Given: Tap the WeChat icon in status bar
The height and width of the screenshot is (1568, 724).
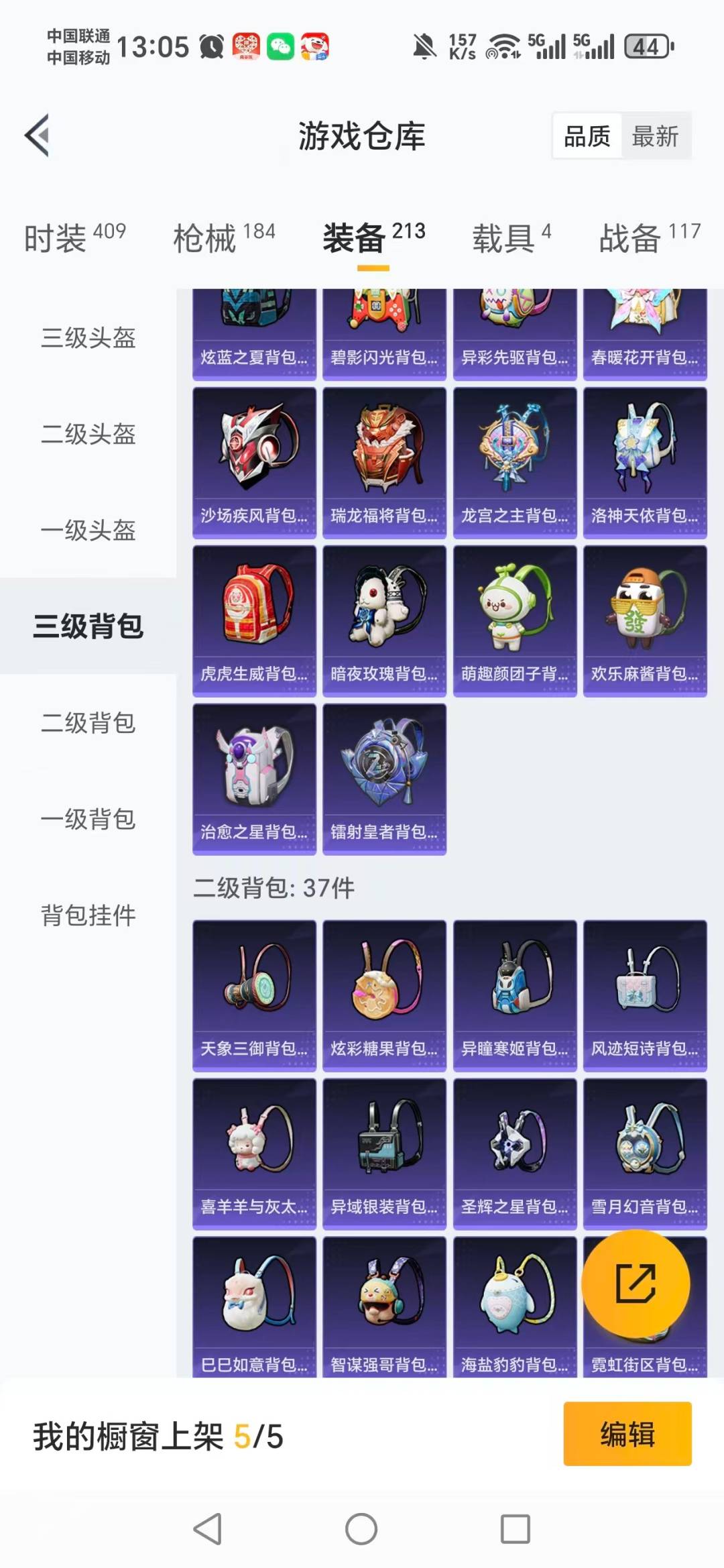Looking at the screenshot, I should 280,44.
